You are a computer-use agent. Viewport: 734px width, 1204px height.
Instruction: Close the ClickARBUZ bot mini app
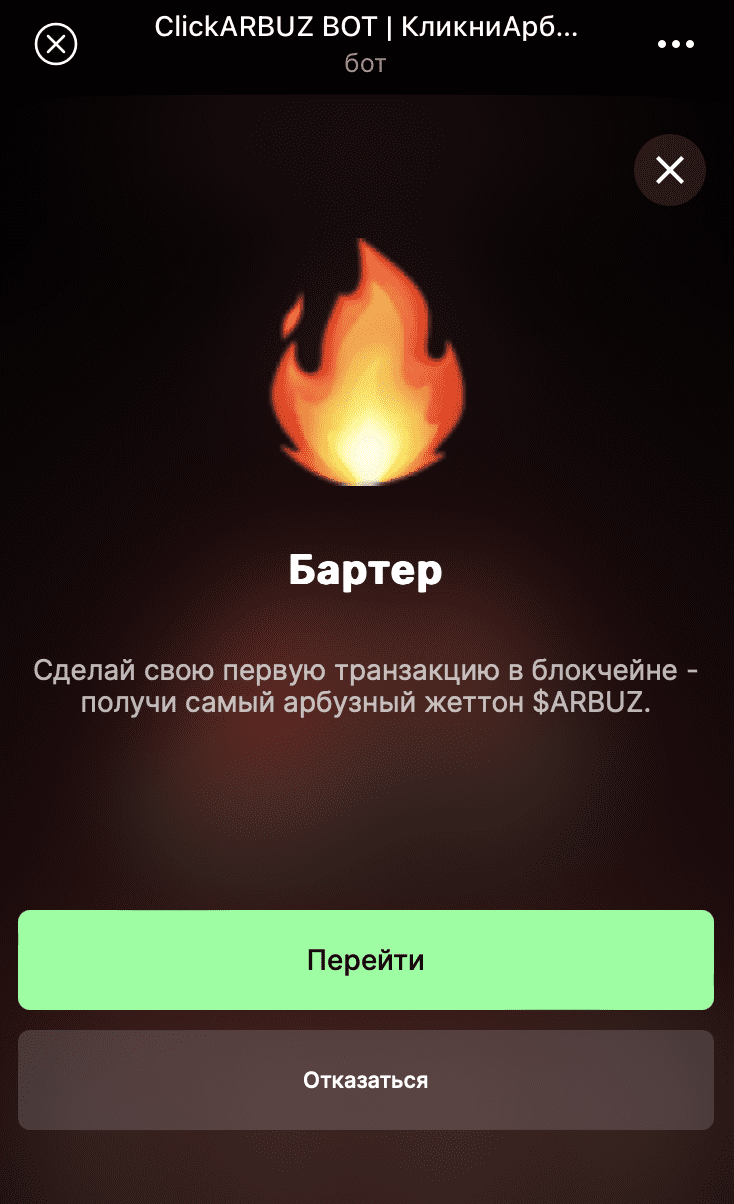point(56,44)
